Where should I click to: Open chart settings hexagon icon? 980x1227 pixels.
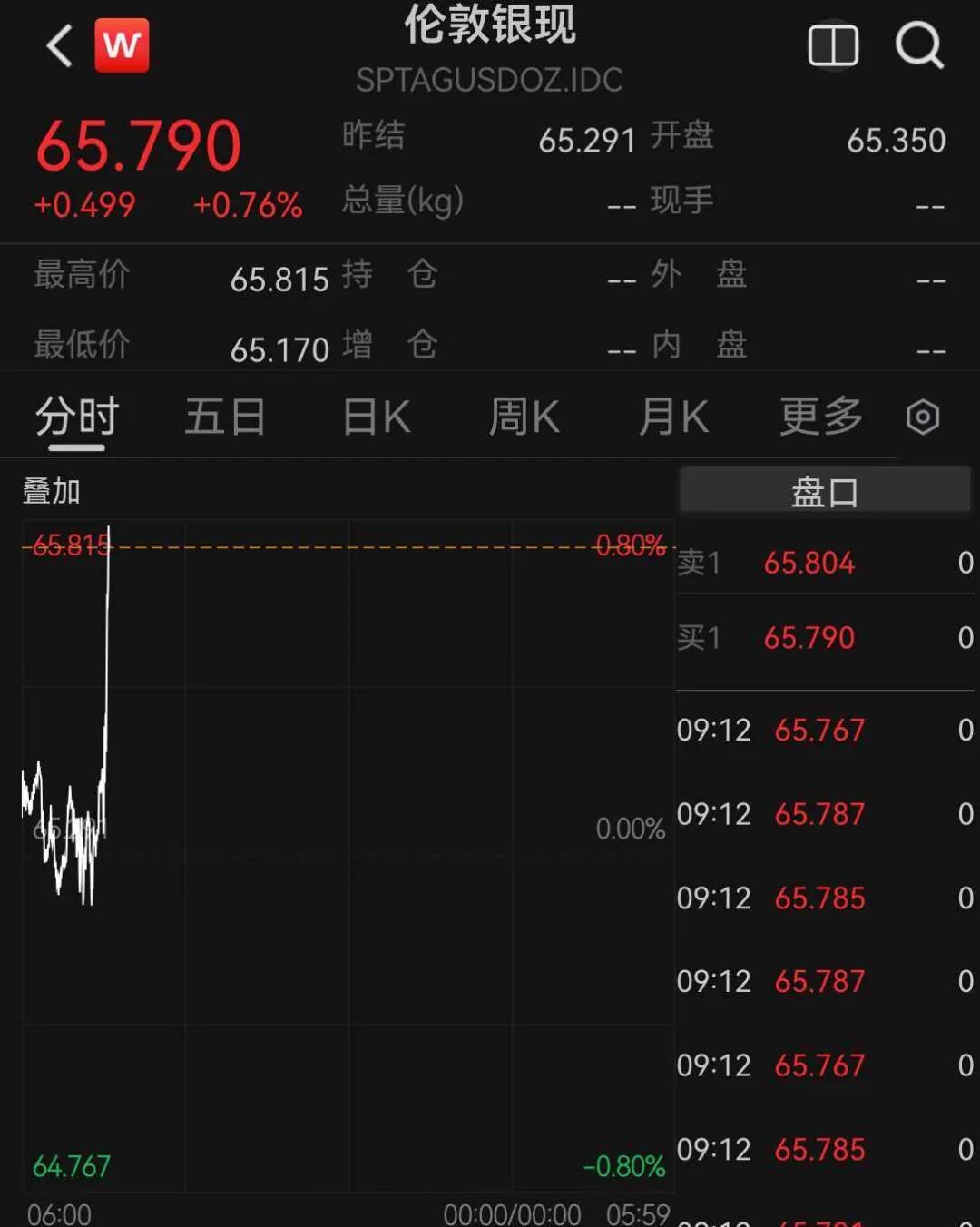pyautogui.click(x=923, y=417)
